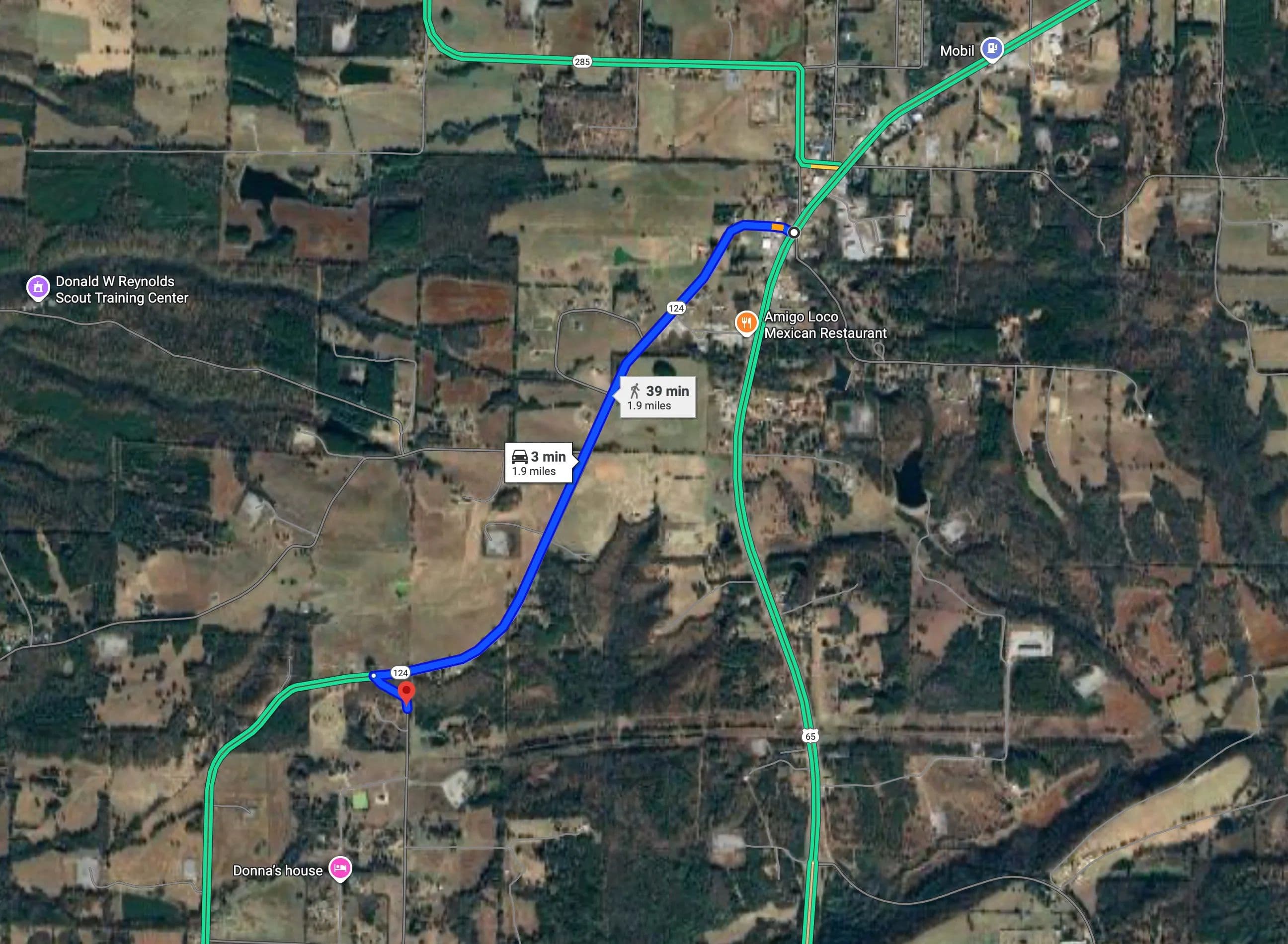Select the 39 min walking route callout
Image resolution: width=1288 pixels, height=944 pixels.
[658, 397]
